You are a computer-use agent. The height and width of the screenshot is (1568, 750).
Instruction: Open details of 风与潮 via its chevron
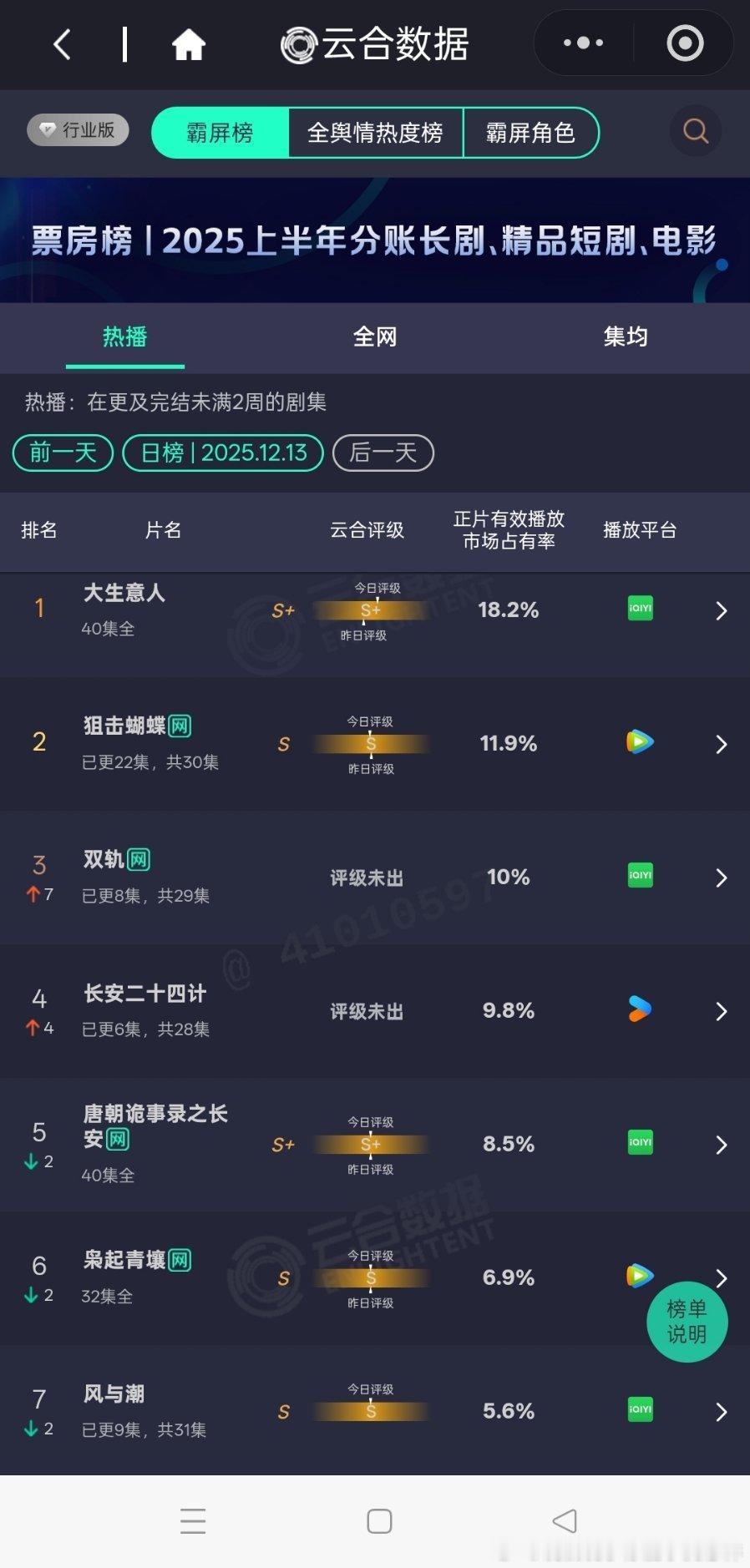click(721, 1411)
